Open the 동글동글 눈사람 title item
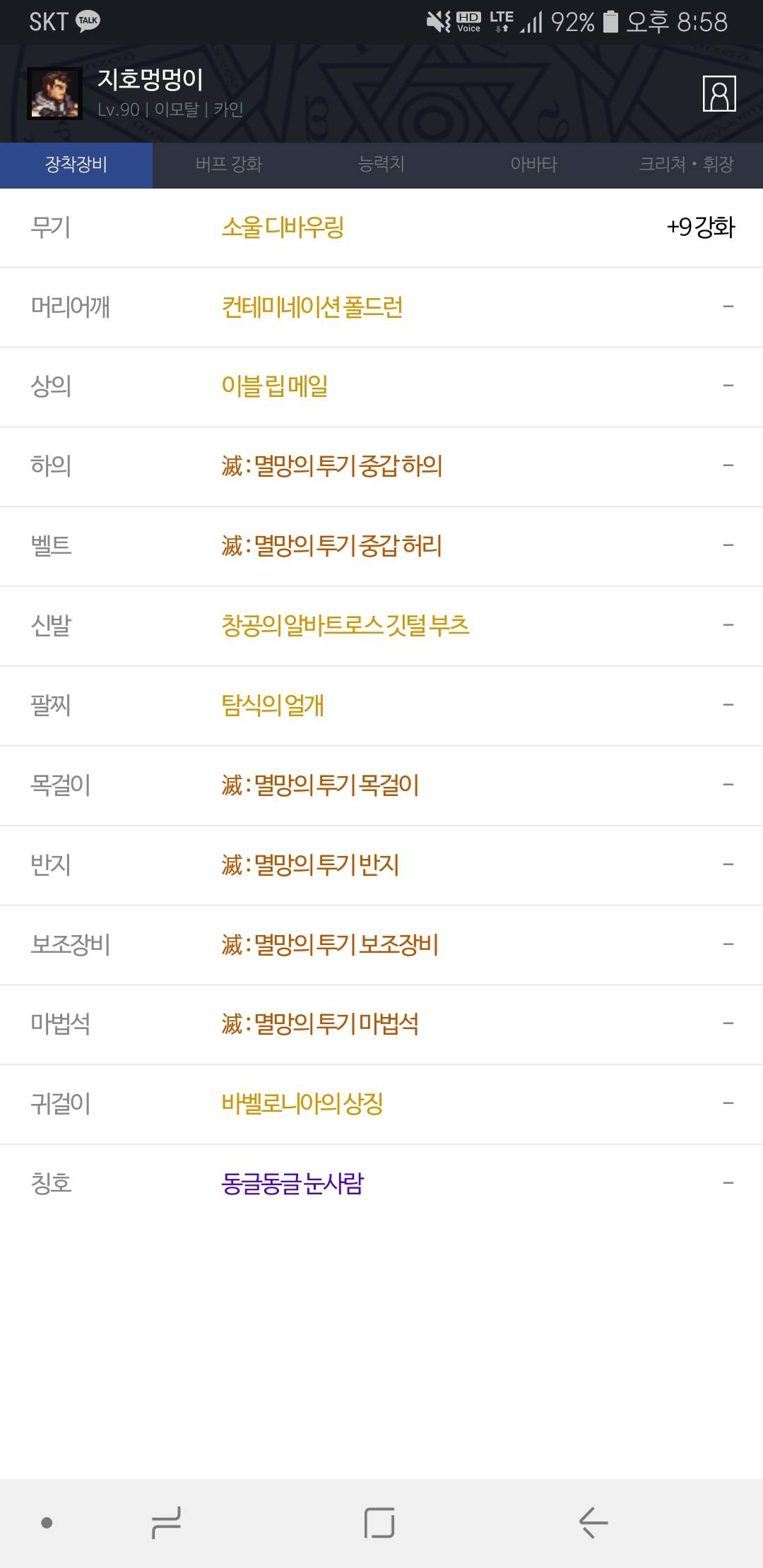The height and width of the screenshot is (1568, 763). (x=292, y=1183)
